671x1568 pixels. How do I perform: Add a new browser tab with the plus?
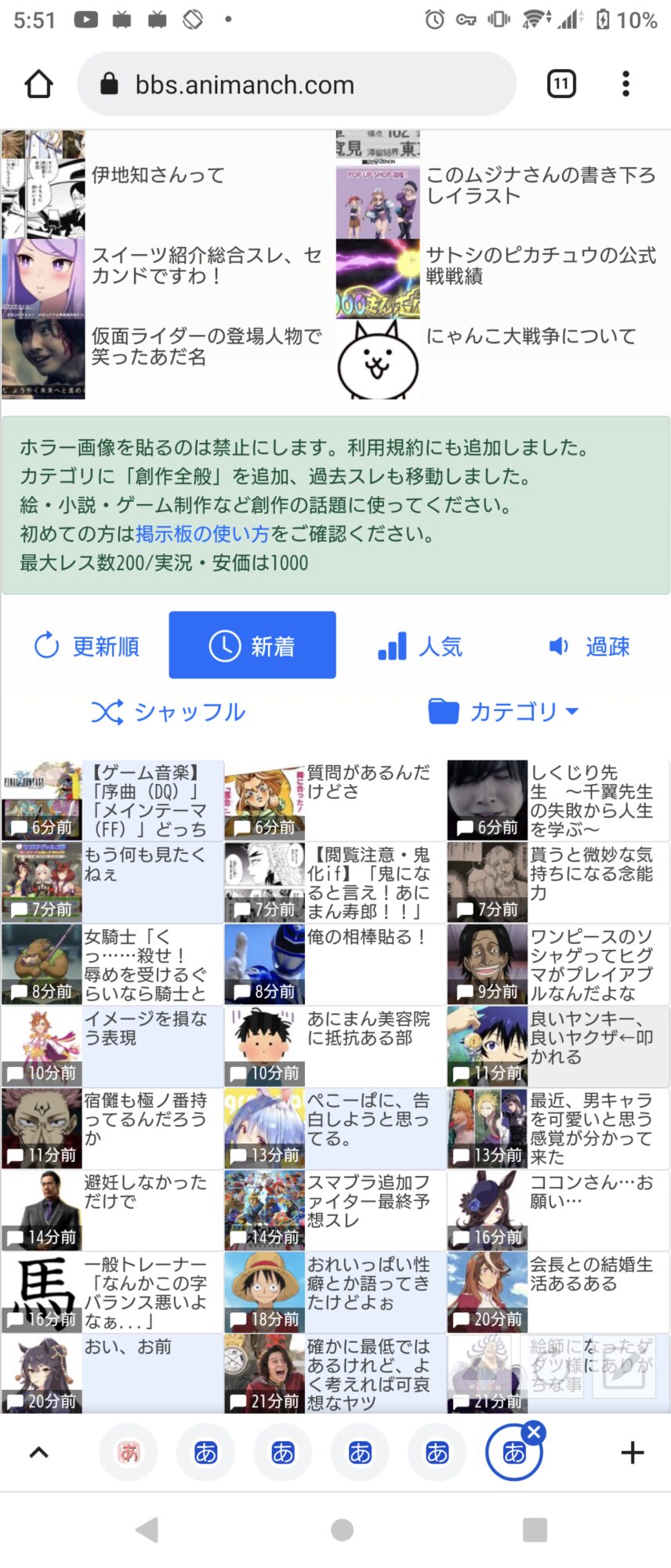tap(633, 1453)
